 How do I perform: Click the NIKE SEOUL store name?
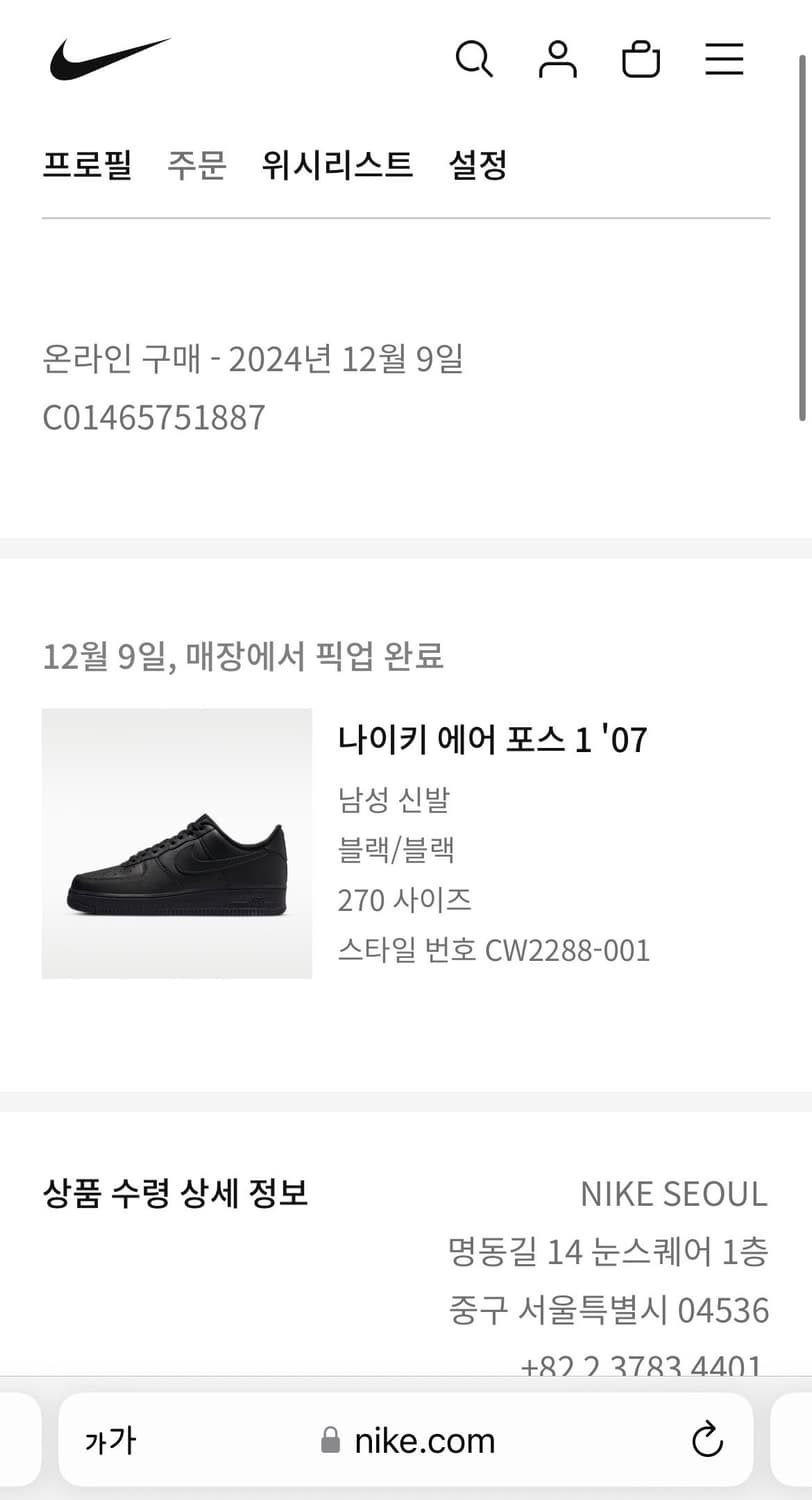673,1193
